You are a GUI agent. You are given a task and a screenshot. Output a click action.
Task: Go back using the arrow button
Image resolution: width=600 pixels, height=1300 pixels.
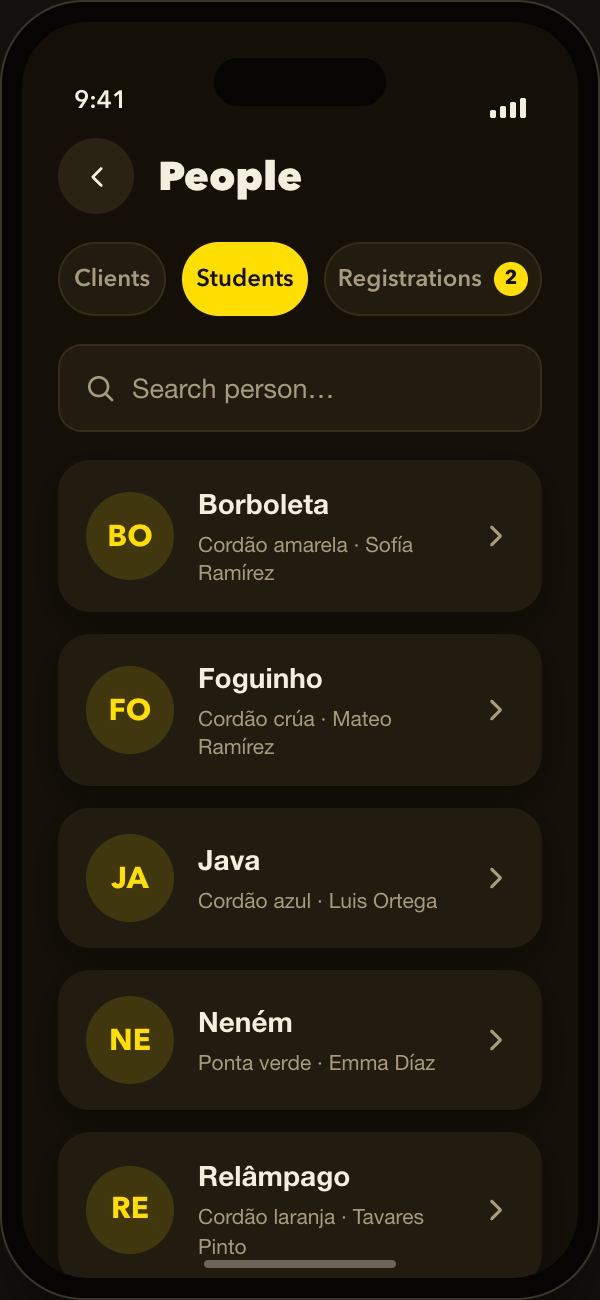tap(96, 177)
